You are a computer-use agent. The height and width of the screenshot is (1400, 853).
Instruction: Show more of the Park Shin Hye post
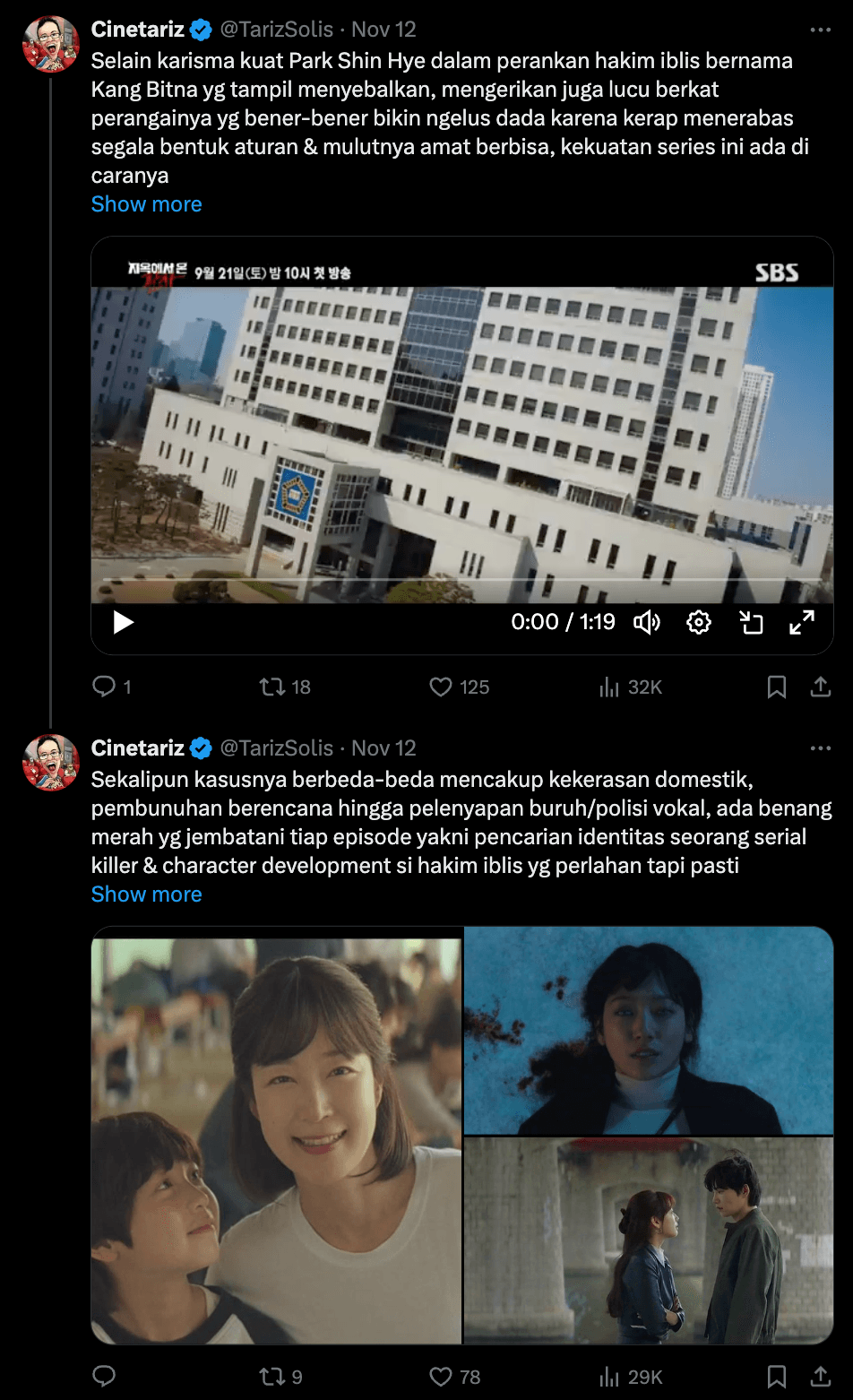coord(146,204)
